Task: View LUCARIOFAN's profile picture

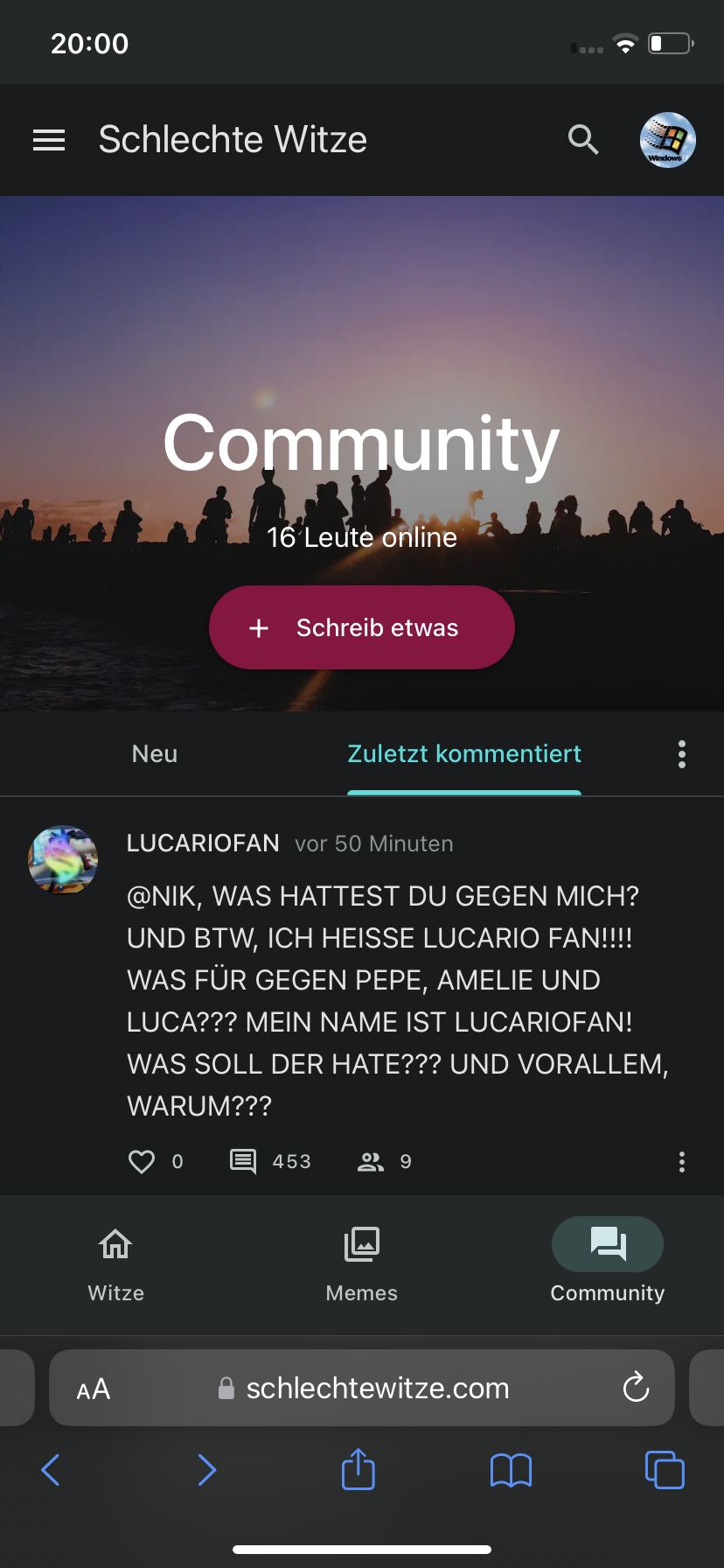Action: point(63,859)
